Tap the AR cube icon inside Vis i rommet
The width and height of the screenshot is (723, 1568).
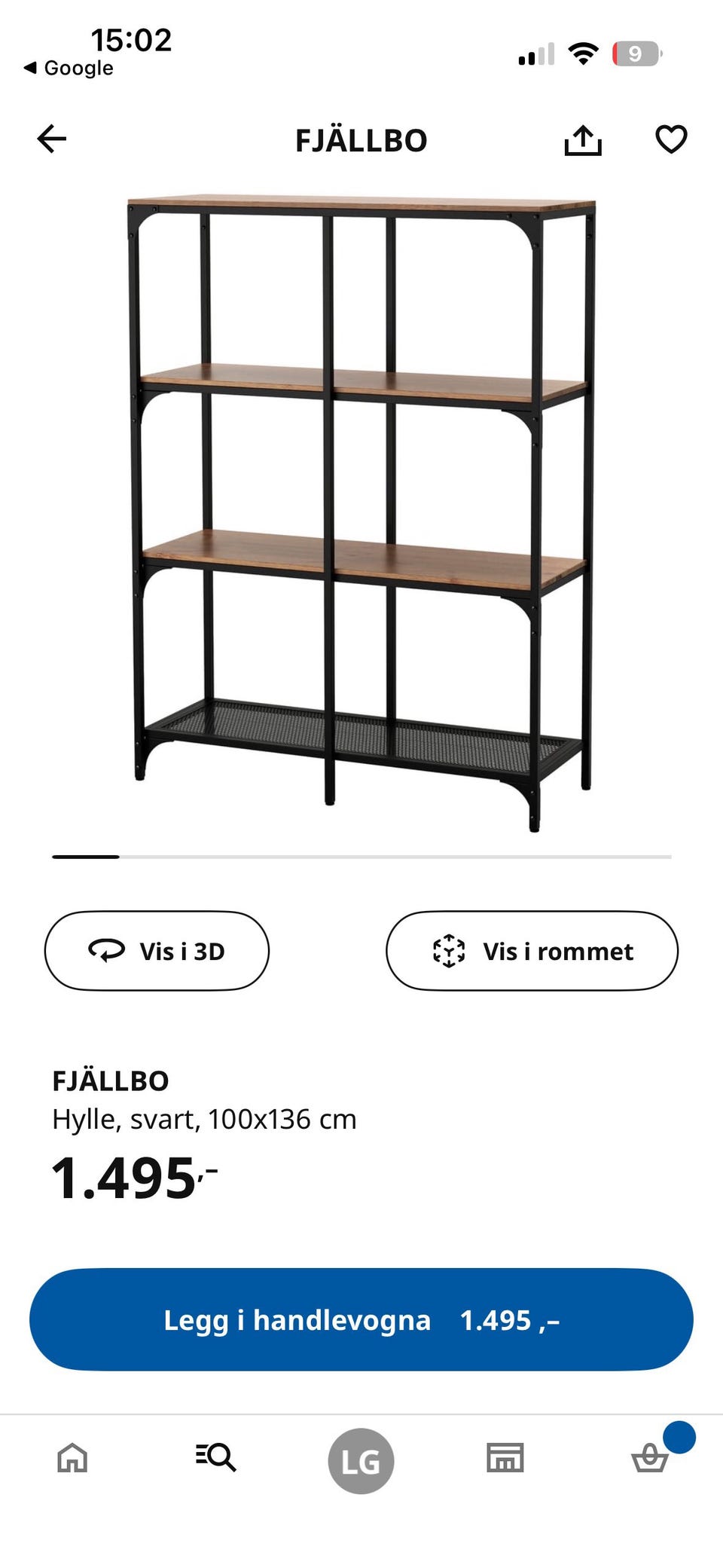[450, 951]
